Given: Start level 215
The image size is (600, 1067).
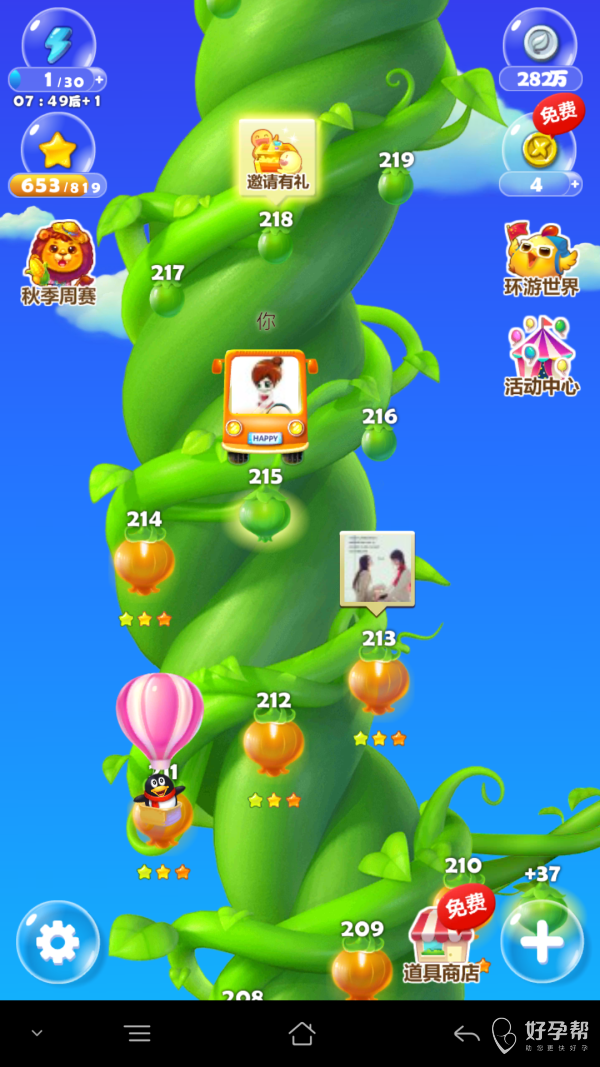Looking at the screenshot, I should (x=265, y=514).
